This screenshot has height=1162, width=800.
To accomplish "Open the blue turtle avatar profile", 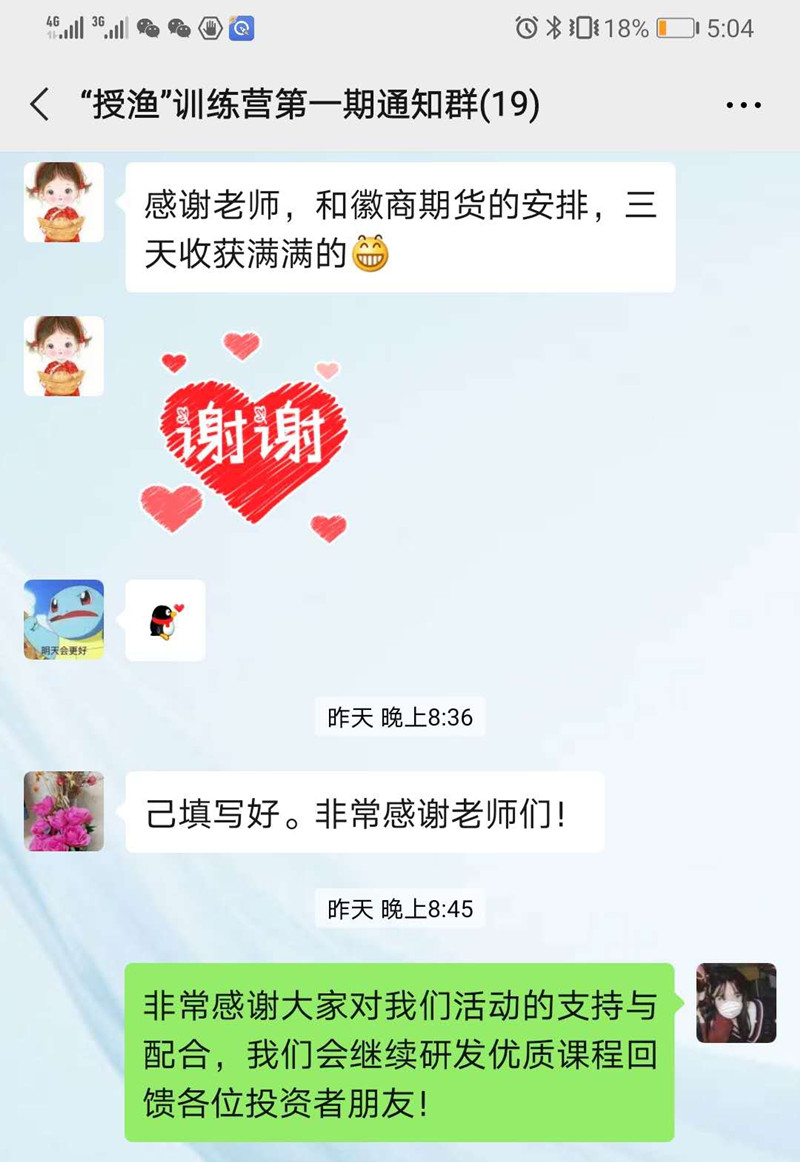I will [64, 619].
